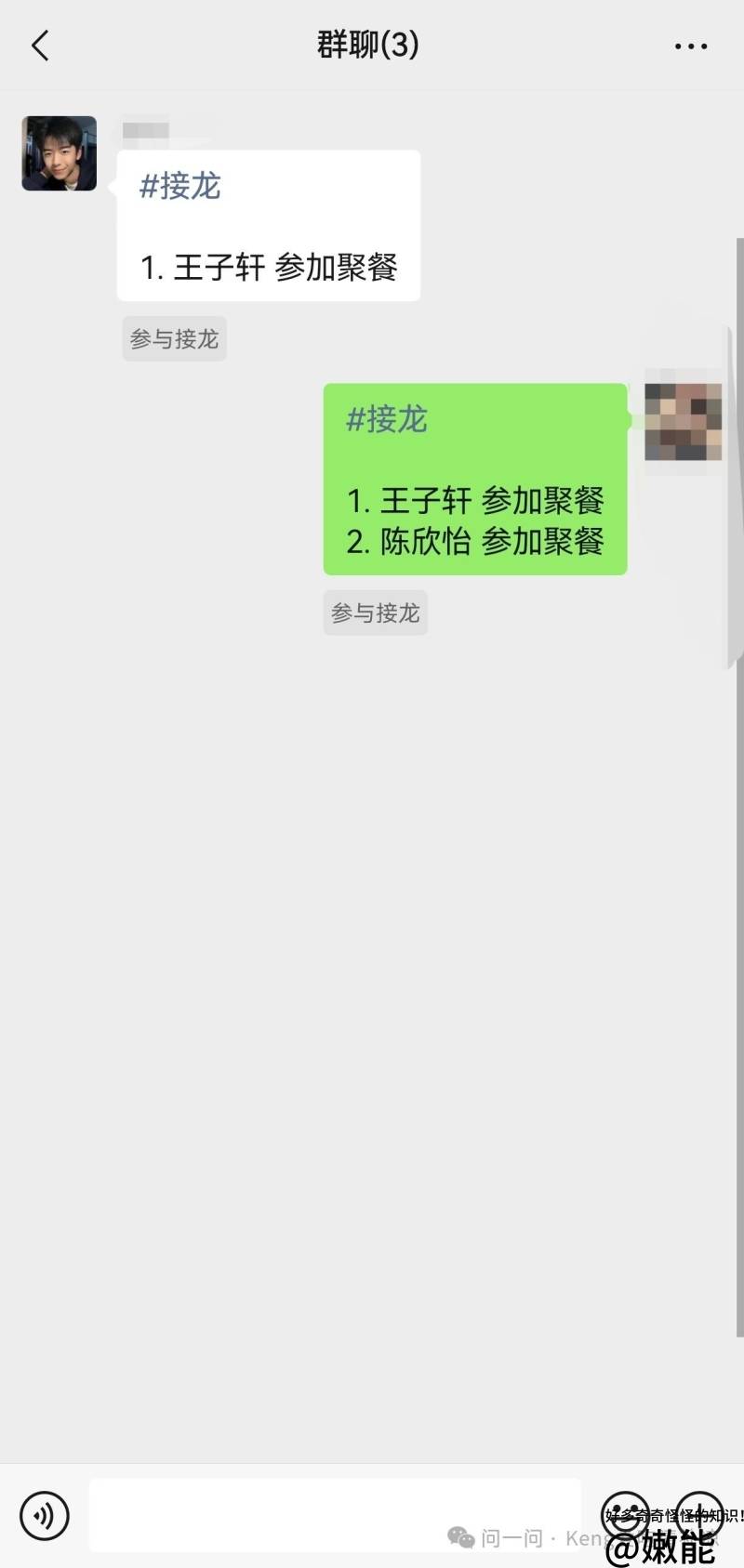
Task: Go back from the group chat
Action: click(40, 46)
